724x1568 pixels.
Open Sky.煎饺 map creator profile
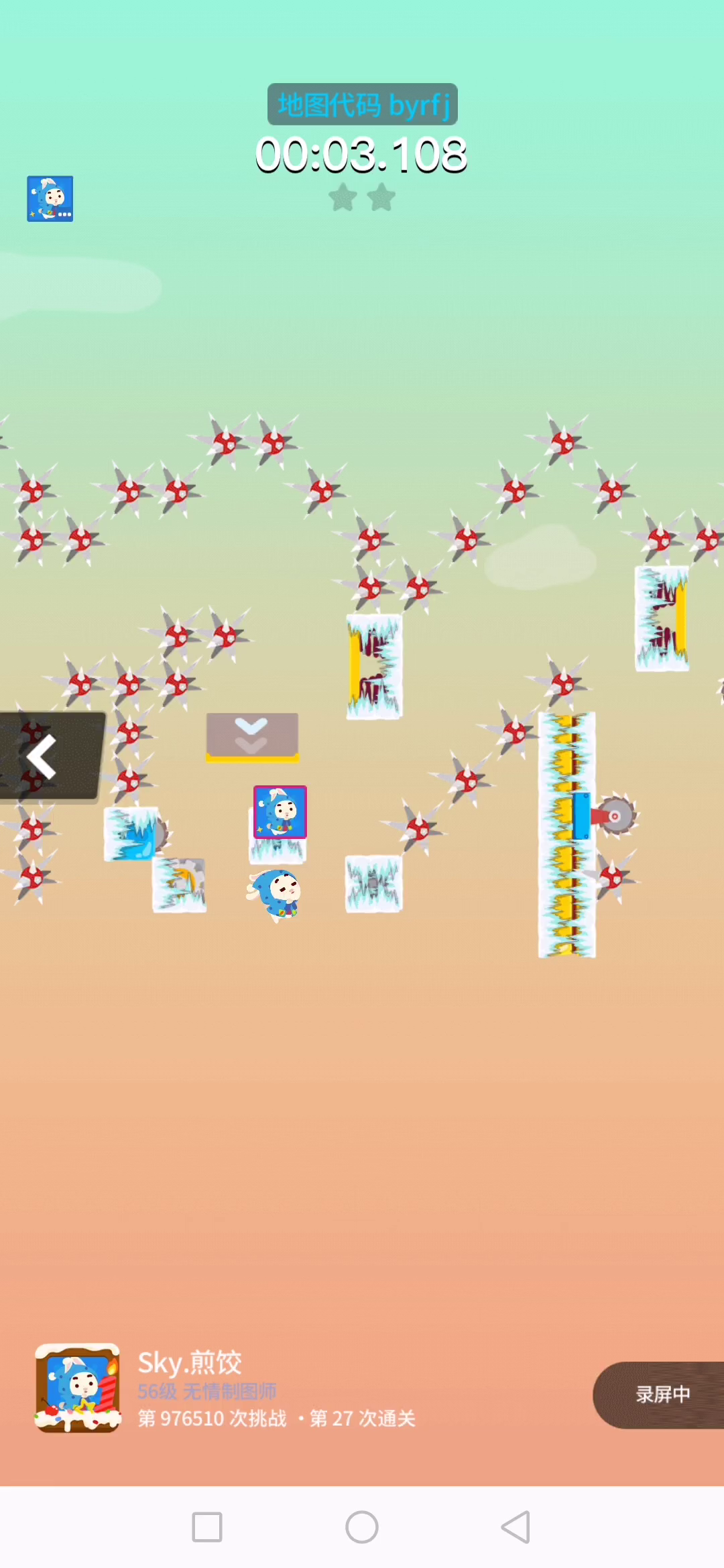(x=78, y=1388)
